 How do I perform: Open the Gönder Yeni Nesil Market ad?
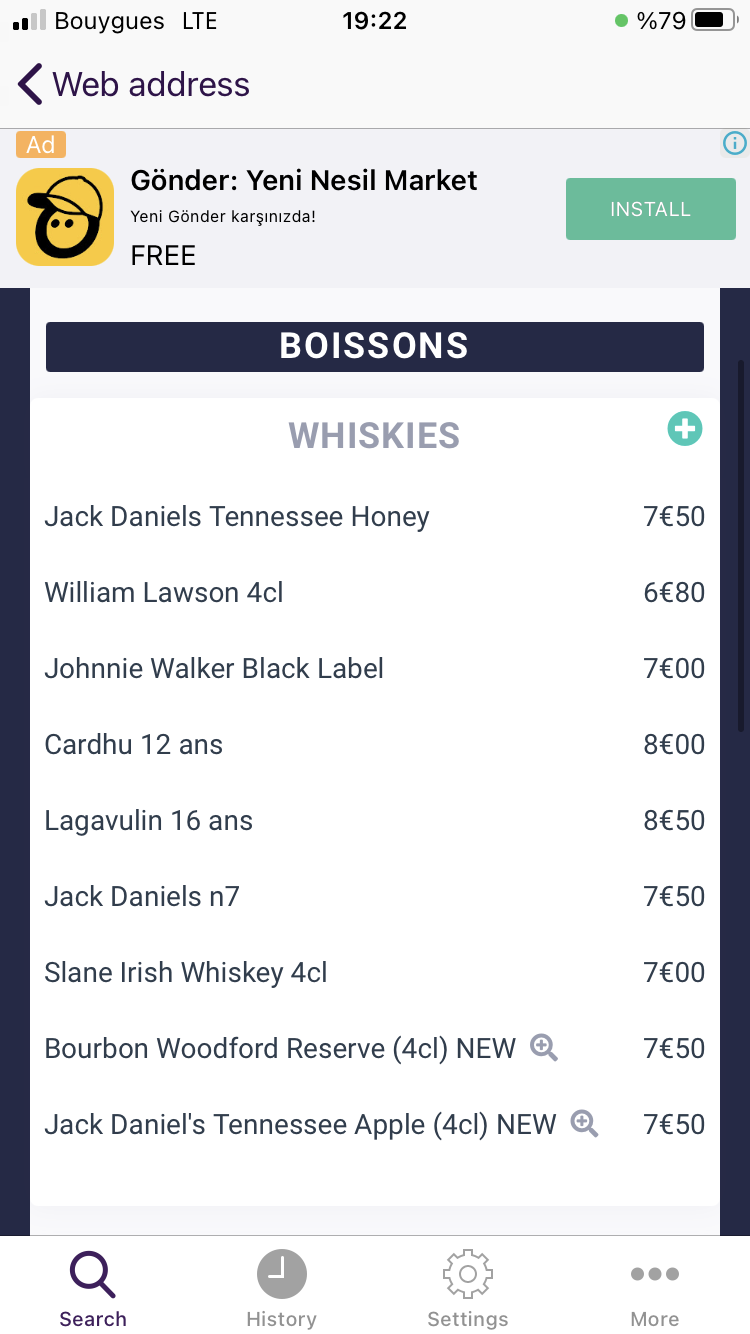click(x=303, y=181)
